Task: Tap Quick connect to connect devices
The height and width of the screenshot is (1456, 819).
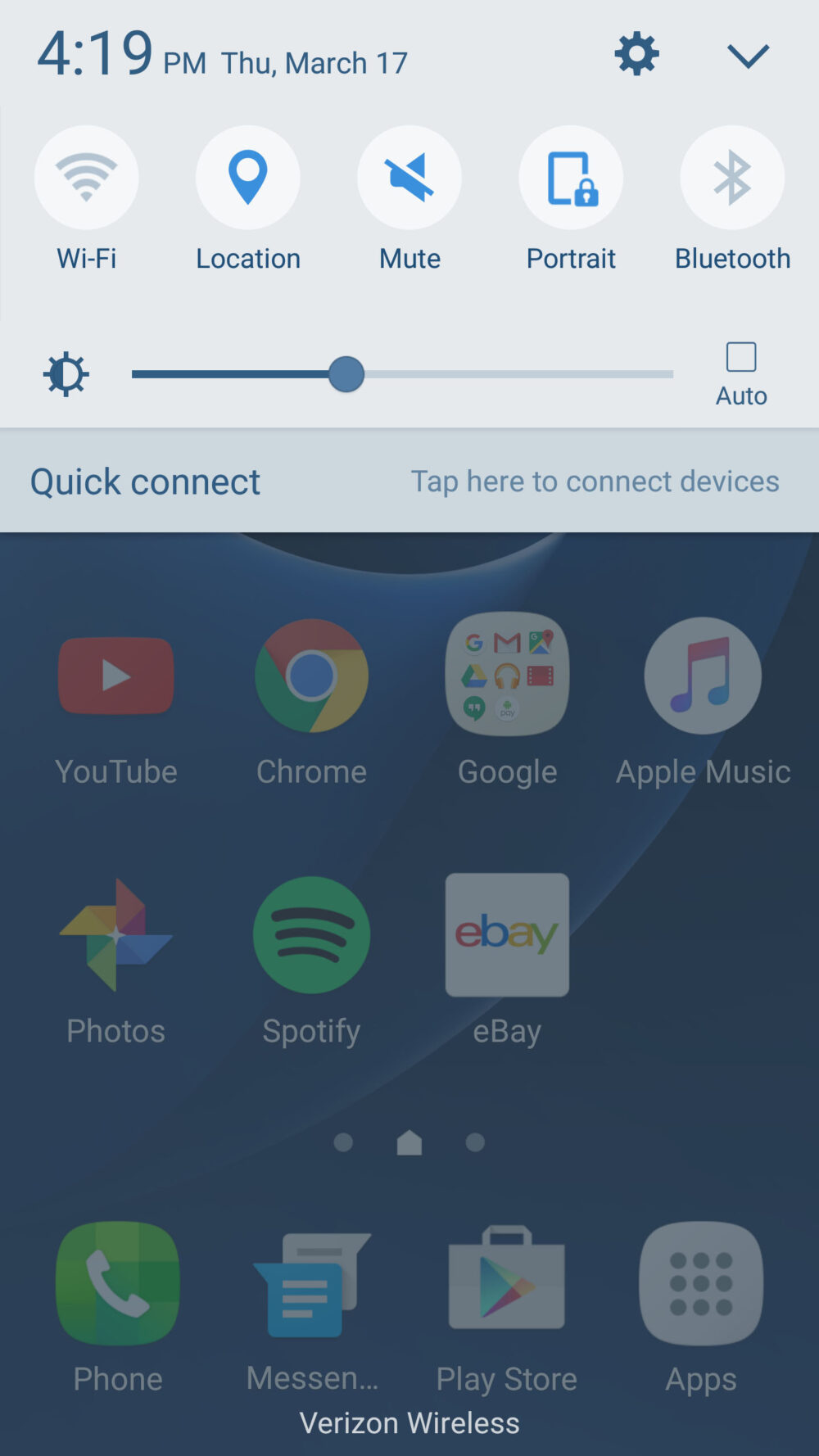Action: [x=409, y=481]
